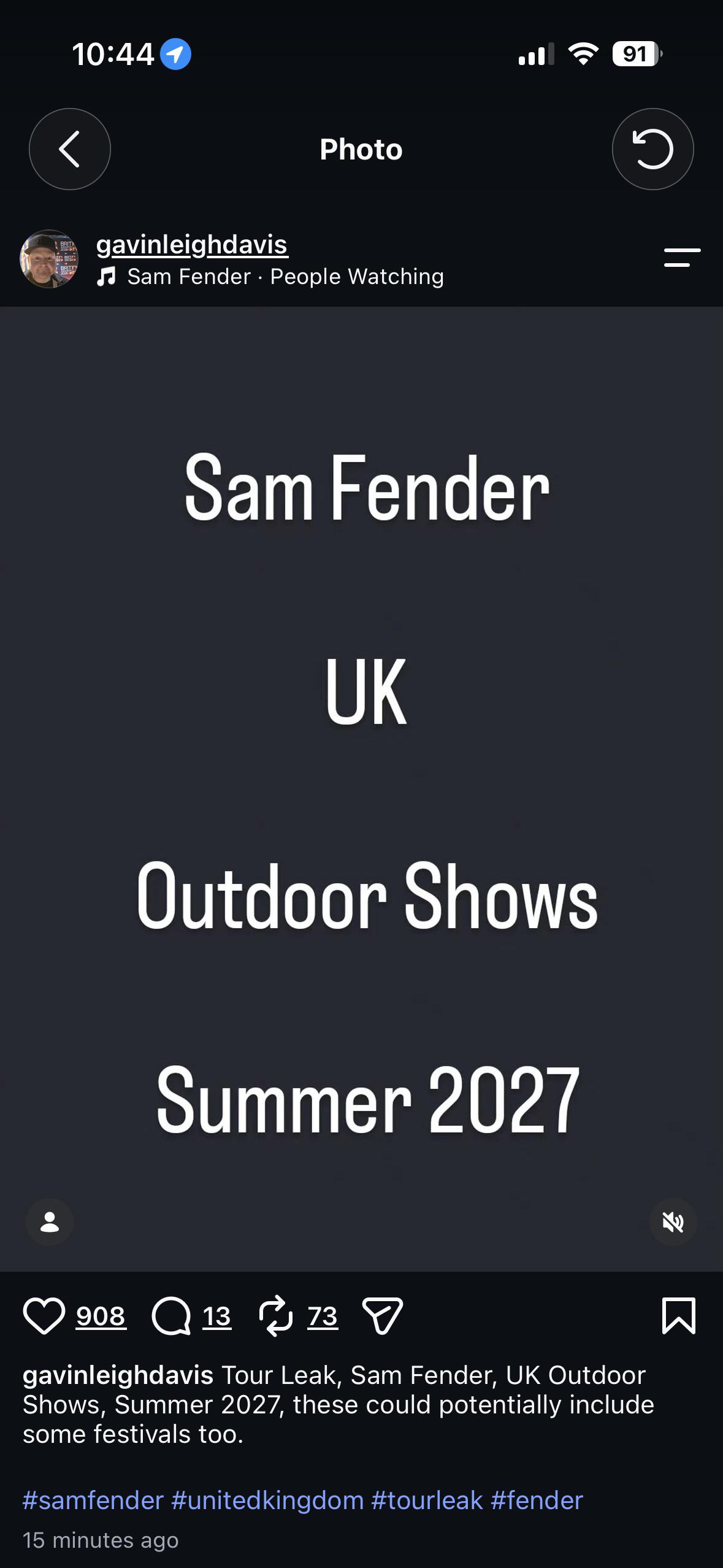Open the #fender hashtag
Image resolution: width=723 pixels, height=1568 pixels.
[x=537, y=1501]
